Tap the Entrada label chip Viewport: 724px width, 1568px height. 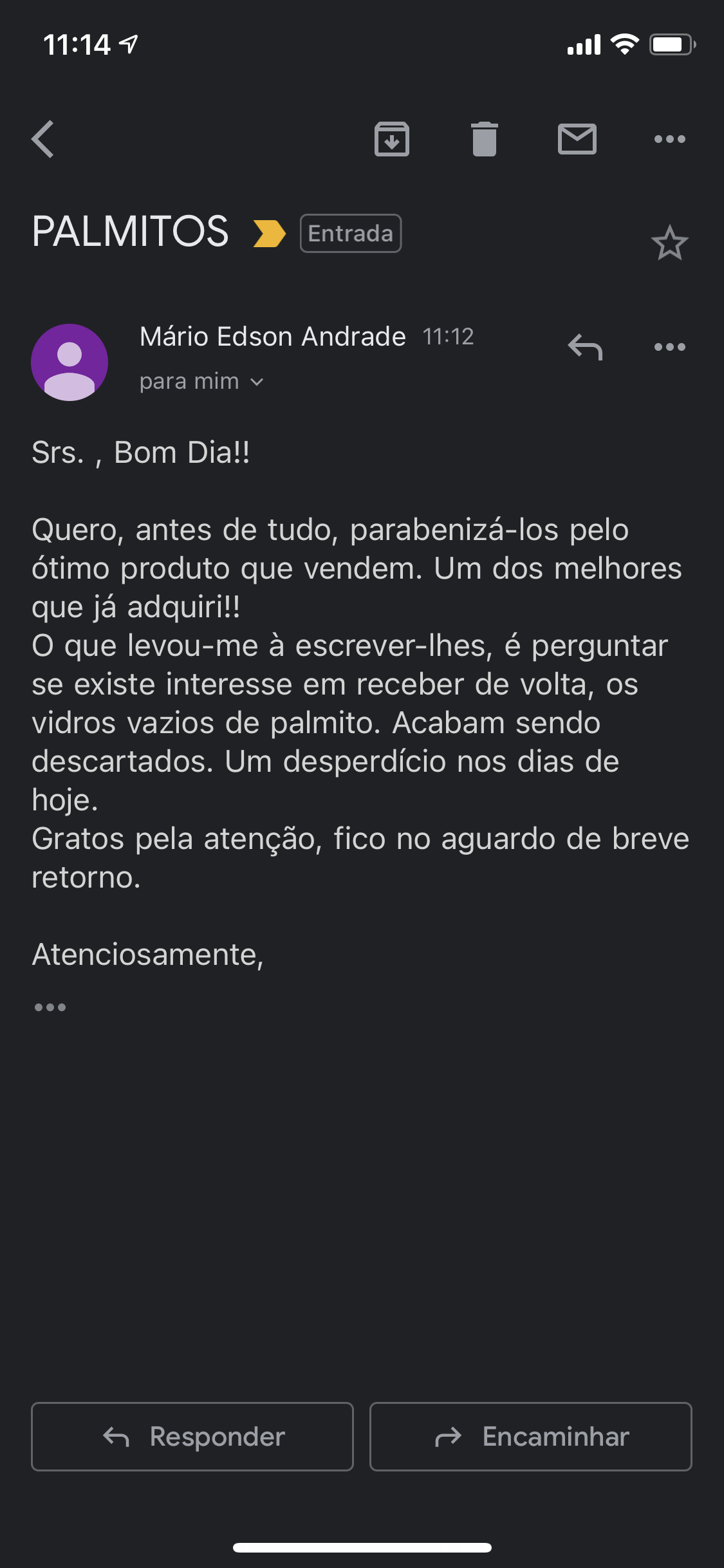[351, 234]
